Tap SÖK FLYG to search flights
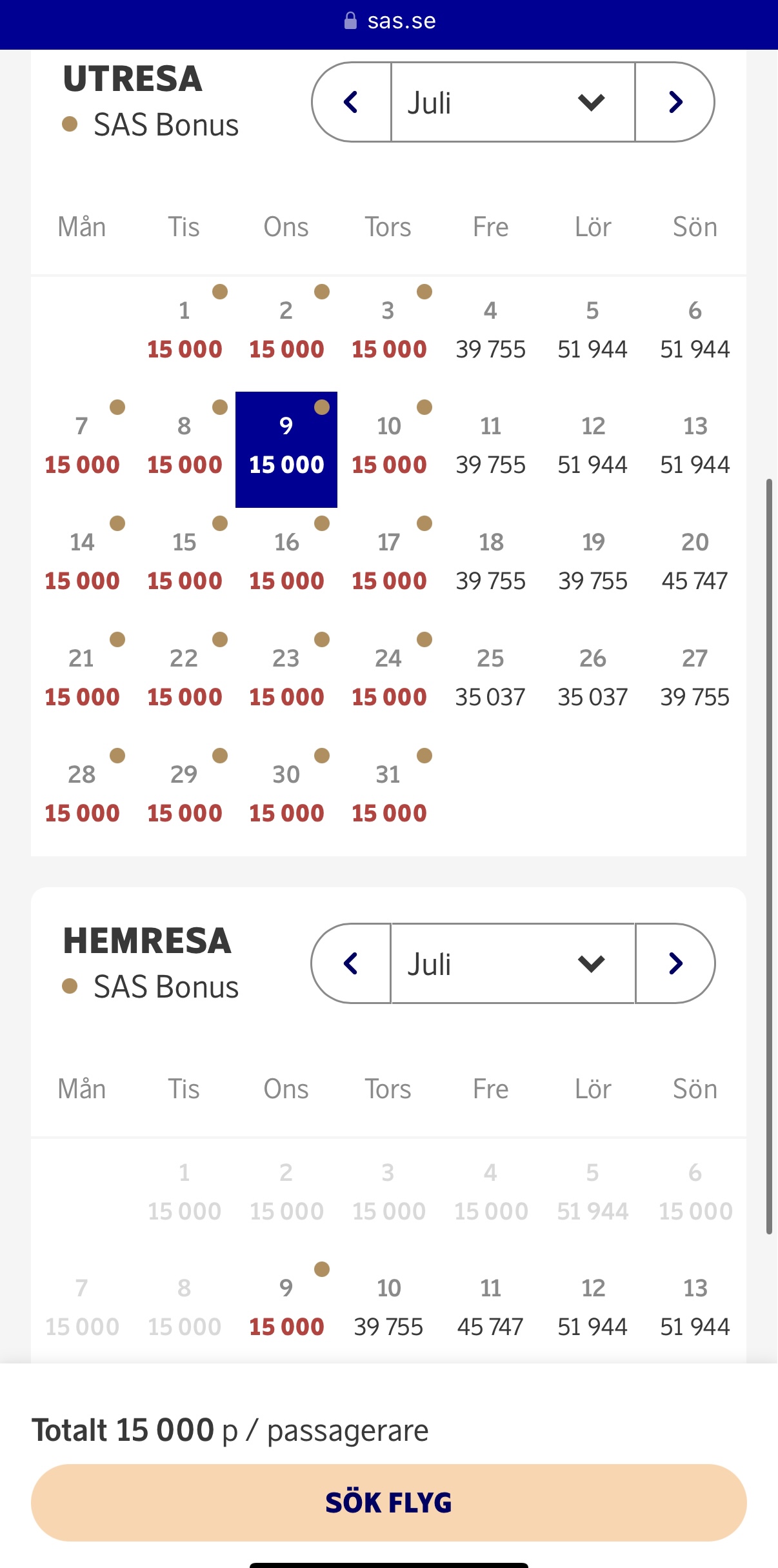The height and width of the screenshot is (1568, 778). pos(389,1502)
